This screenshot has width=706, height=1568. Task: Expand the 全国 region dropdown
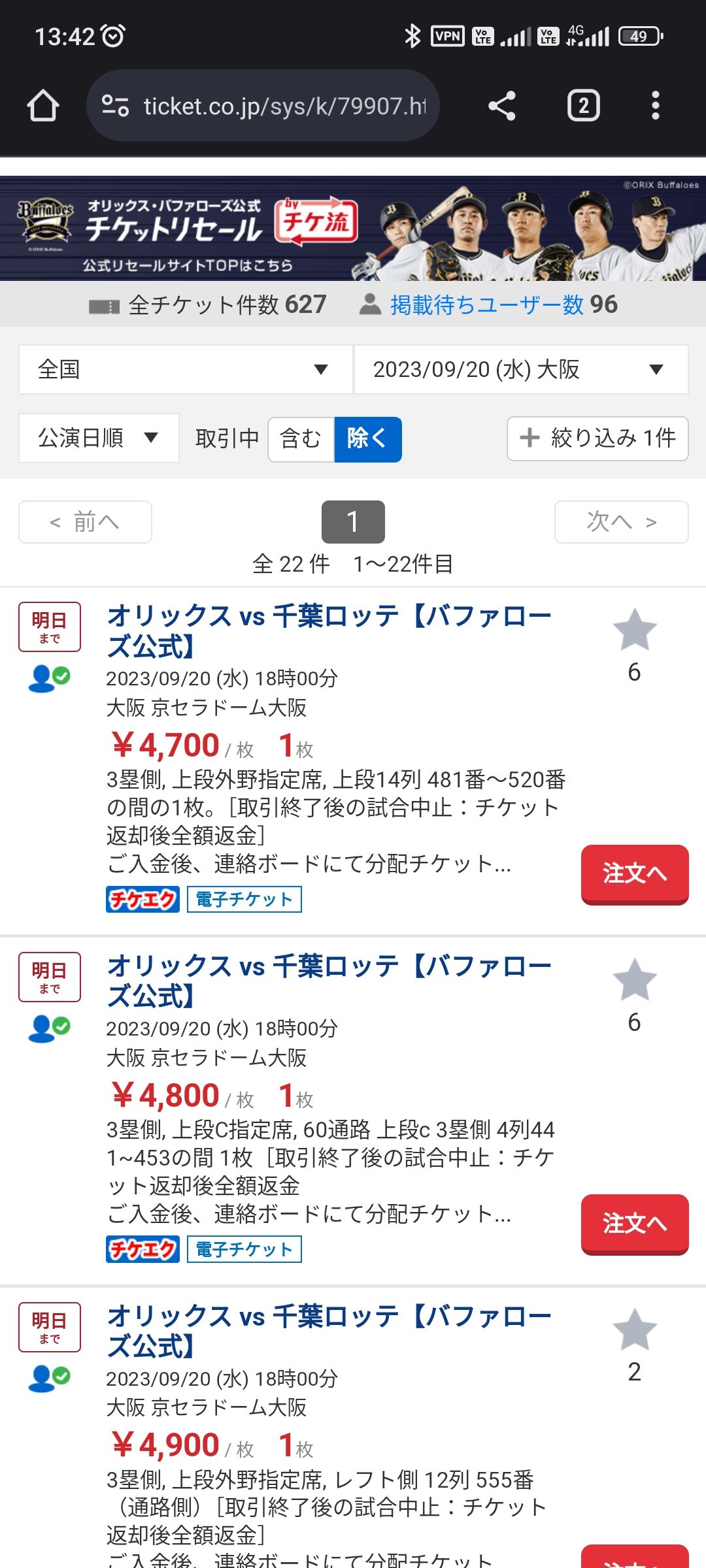coord(186,369)
